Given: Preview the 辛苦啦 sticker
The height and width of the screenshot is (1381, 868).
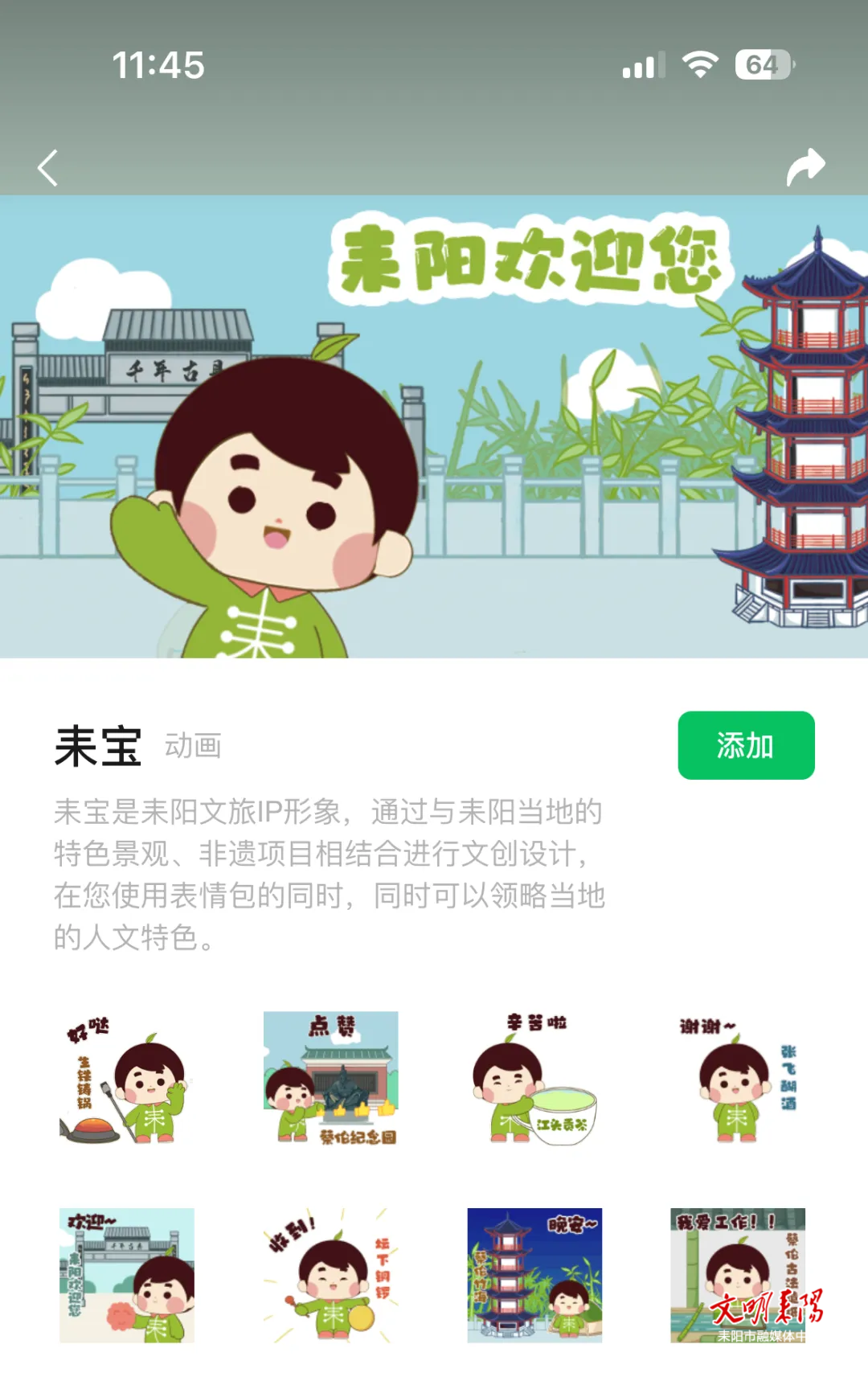Looking at the screenshot, I should click(535, 1079).
